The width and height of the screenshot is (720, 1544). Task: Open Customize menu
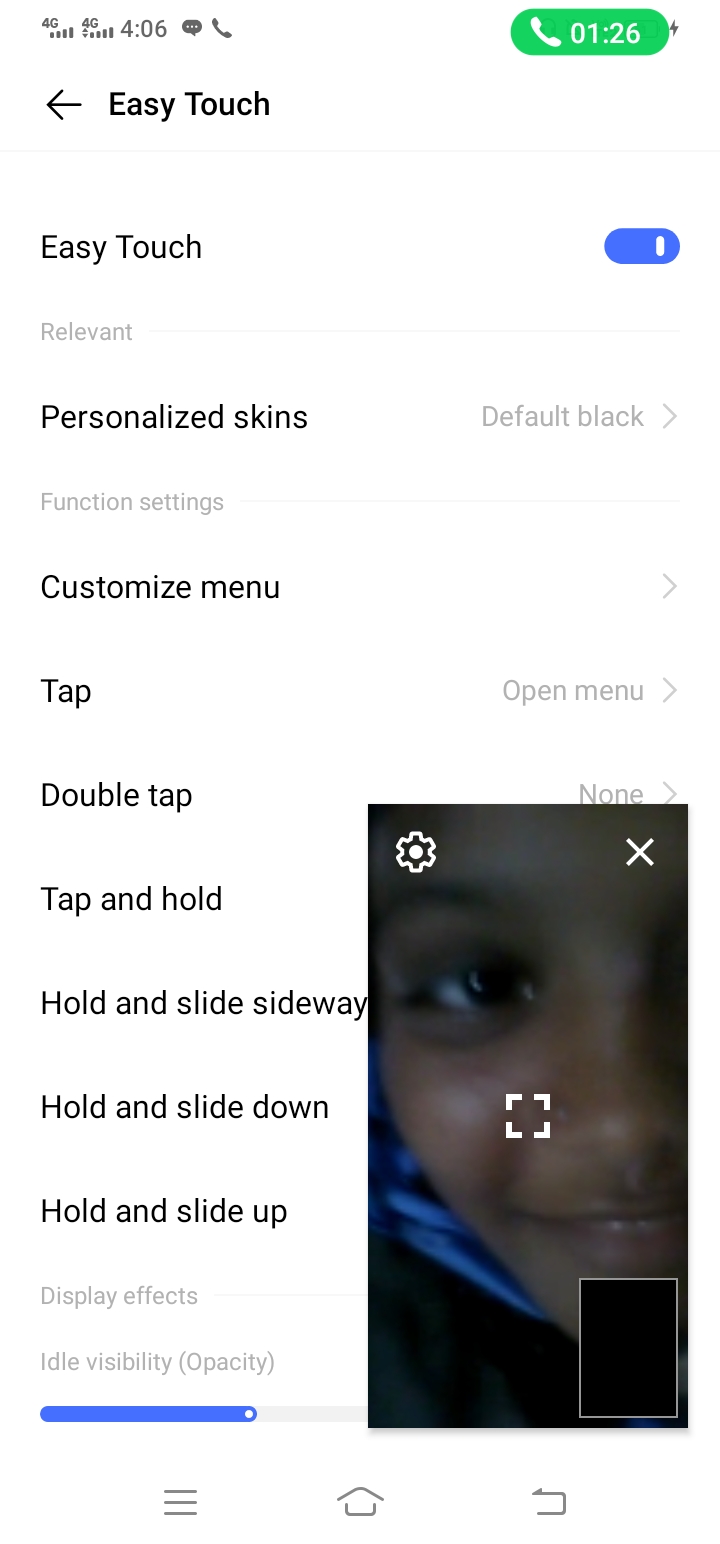coord(360,587)
